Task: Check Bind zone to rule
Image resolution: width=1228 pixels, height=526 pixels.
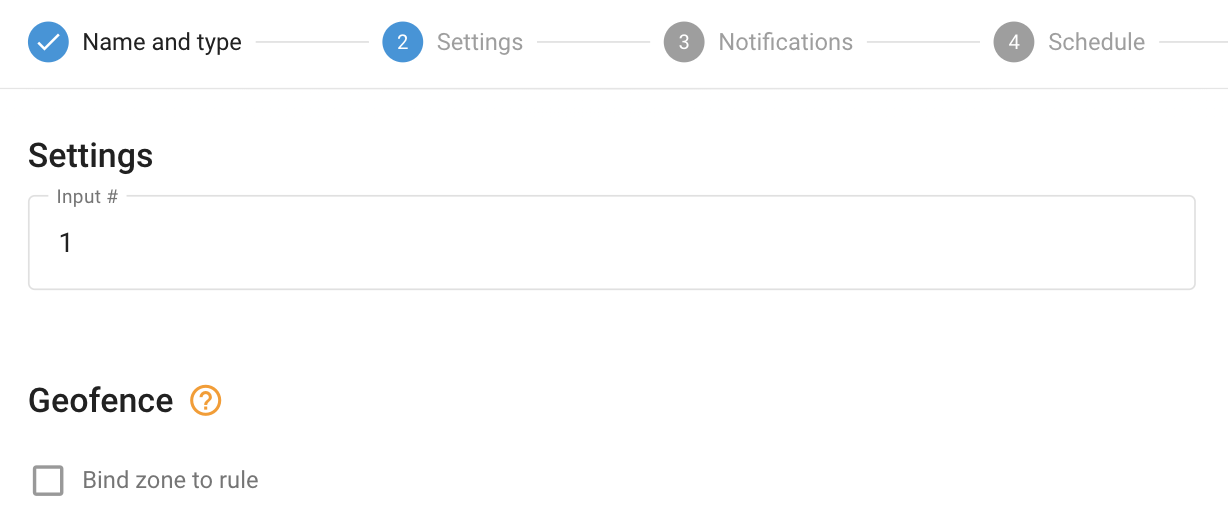Action: (x=48, y=481)
